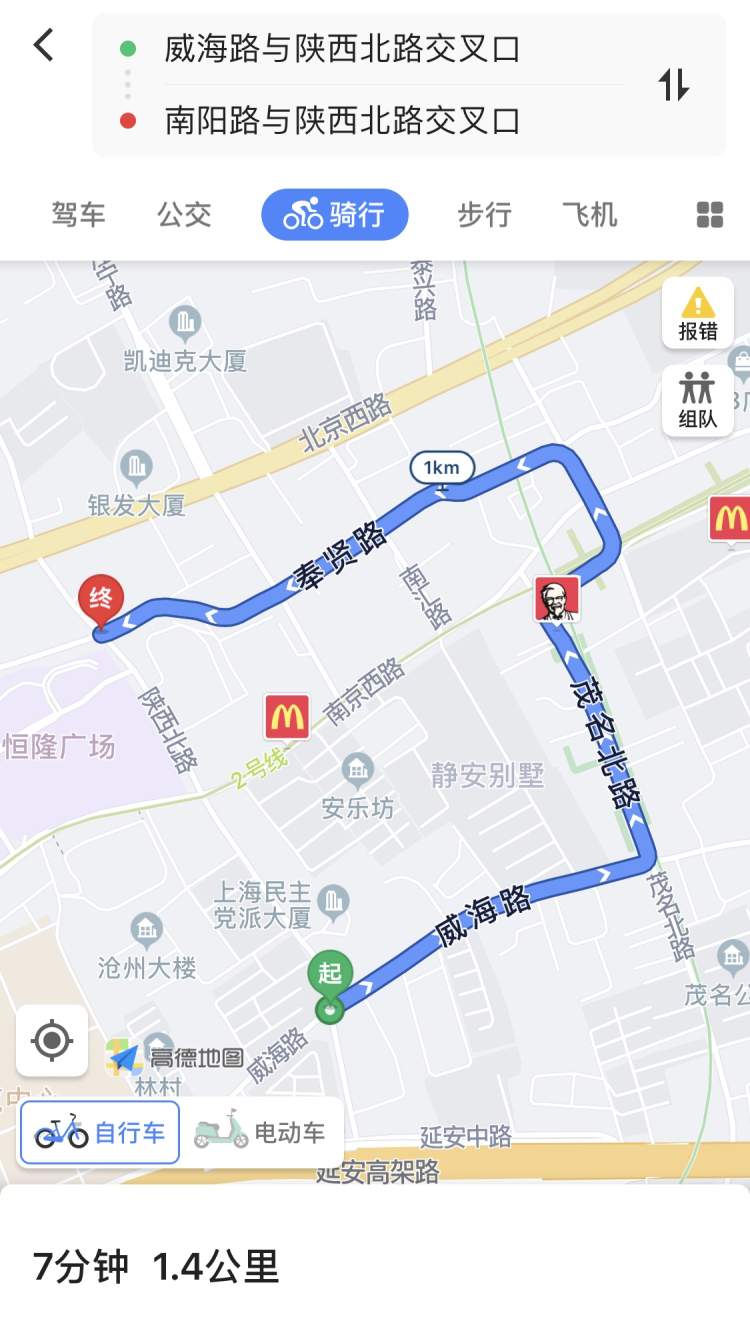The height and width of the screenshot is (1339, 750).
Task: Edit the start point 威海路与陕西北路交叉口
Action: point(342,49)
